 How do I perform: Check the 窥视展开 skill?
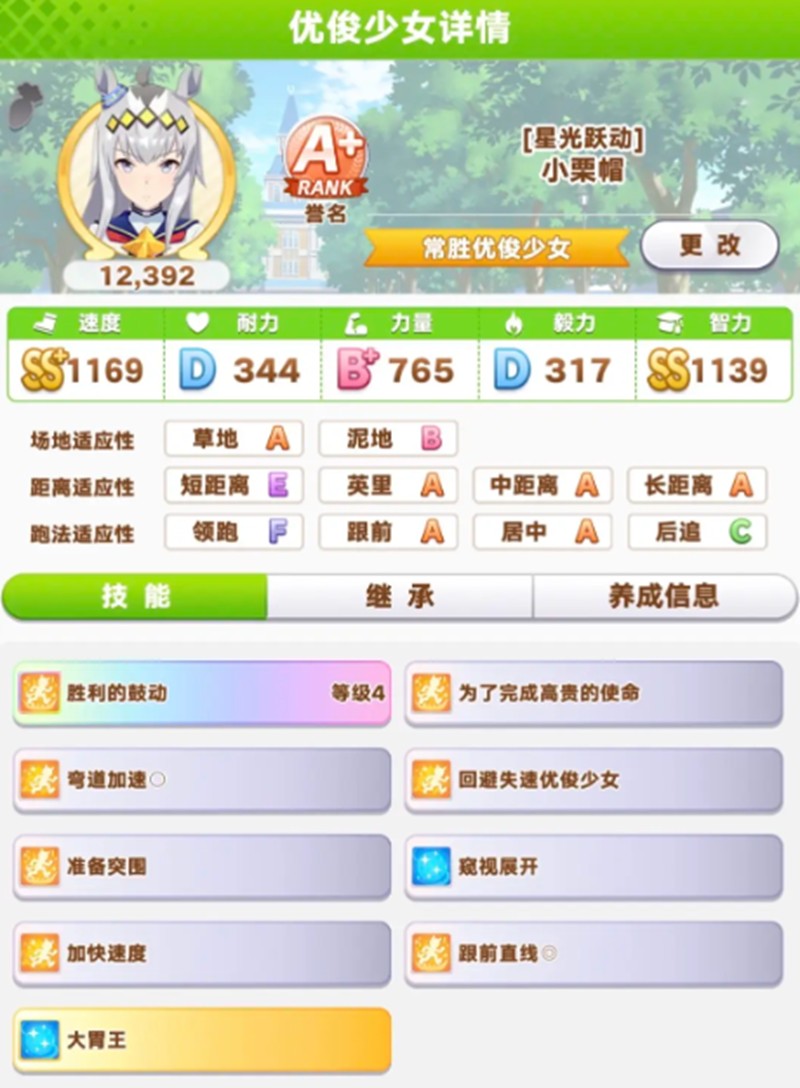(x=593, y=866)
